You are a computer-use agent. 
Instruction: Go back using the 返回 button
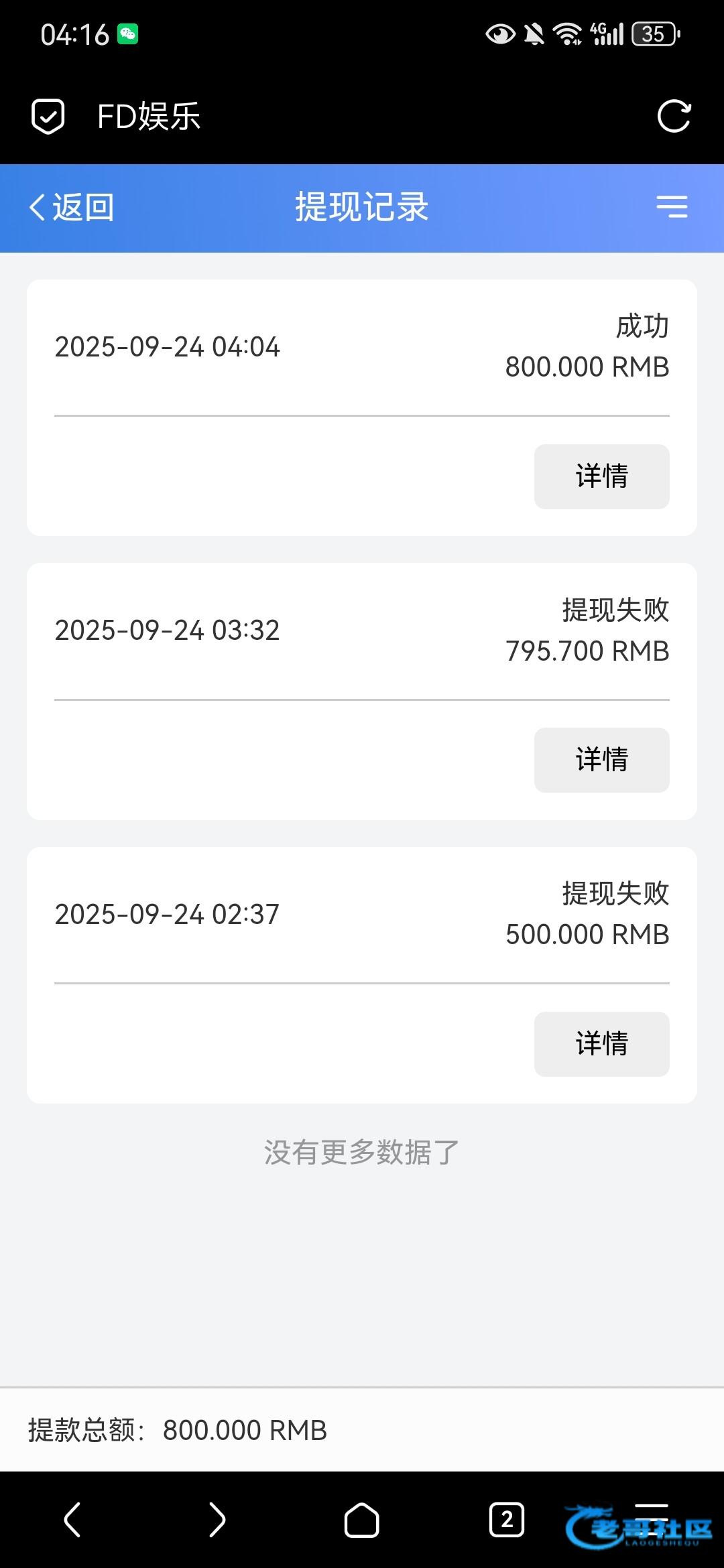pyautogui.click(x=72, y=207)
